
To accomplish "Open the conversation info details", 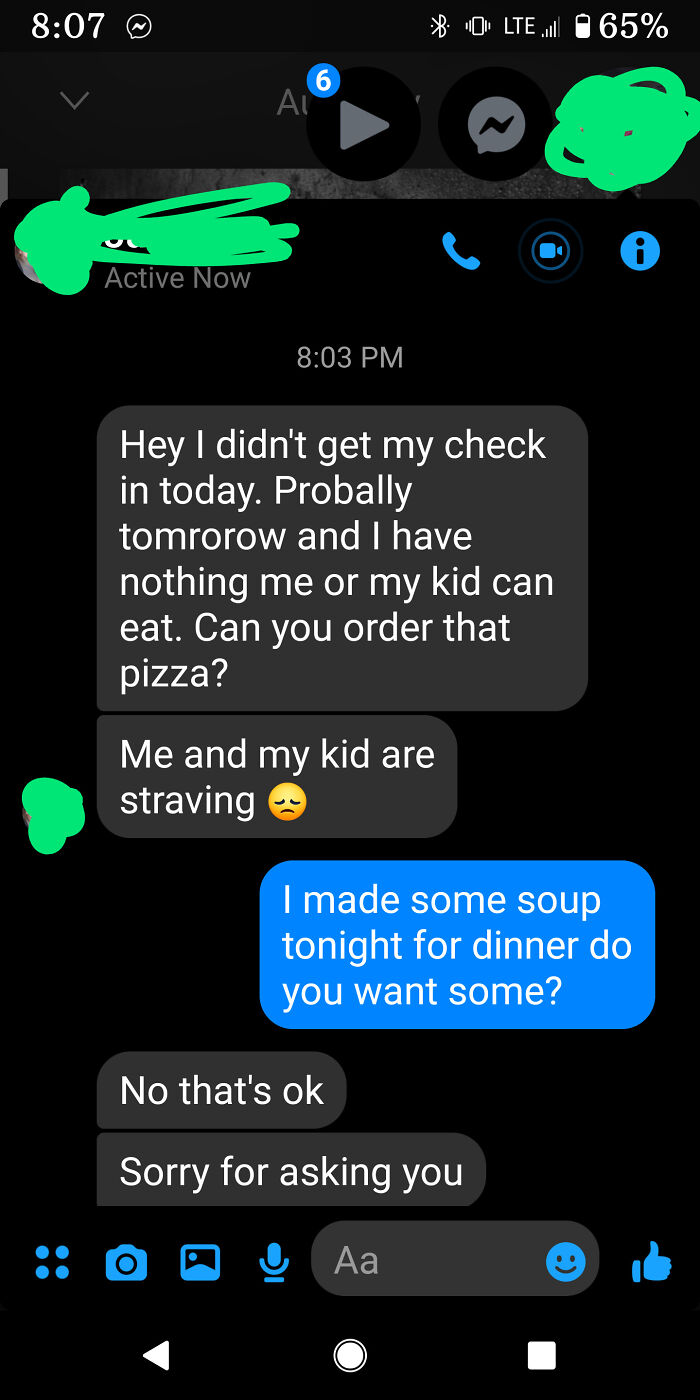I will coord(640,252).
